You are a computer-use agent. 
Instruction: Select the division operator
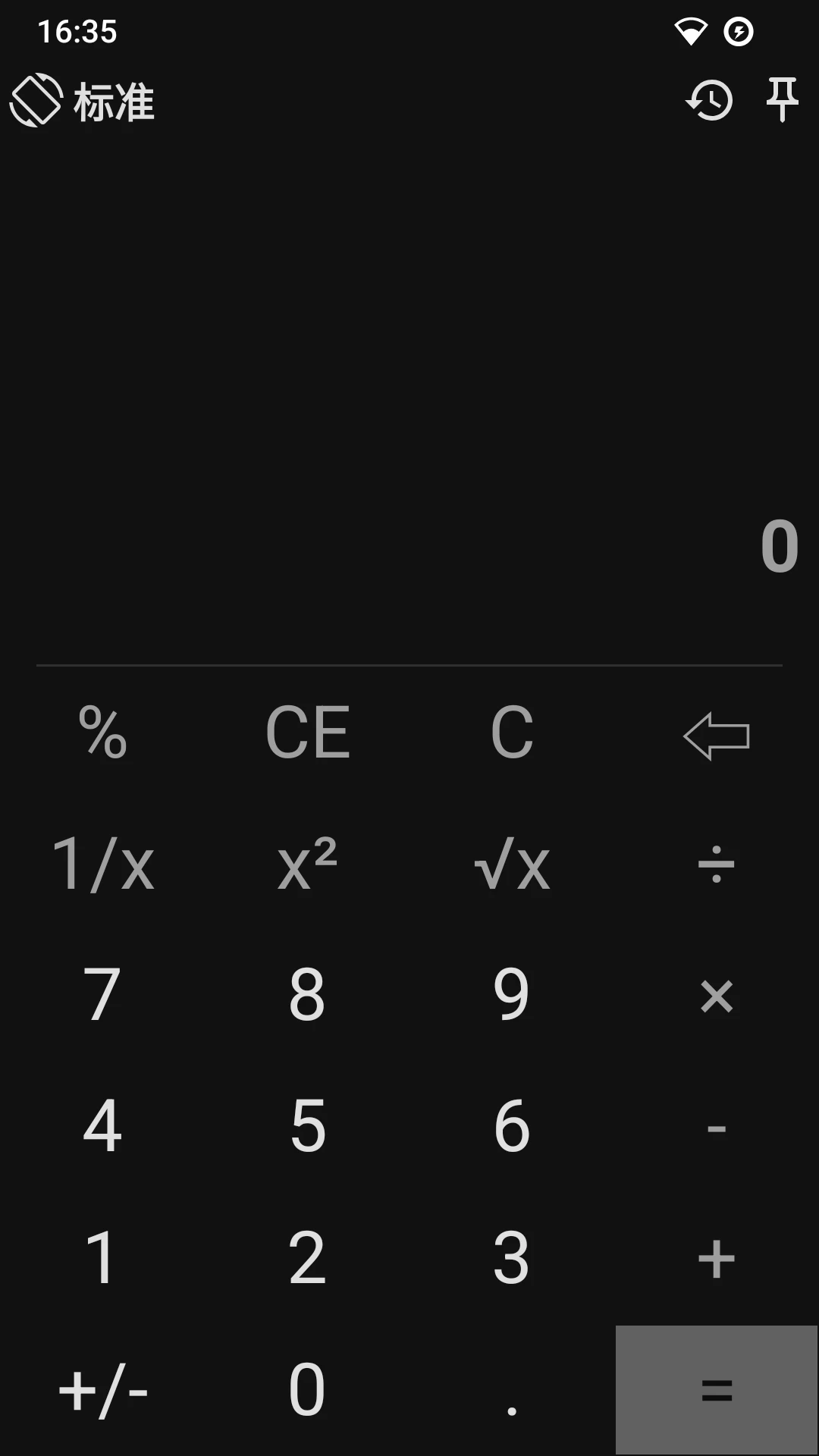pyautogui.click(x=717, y=864)
